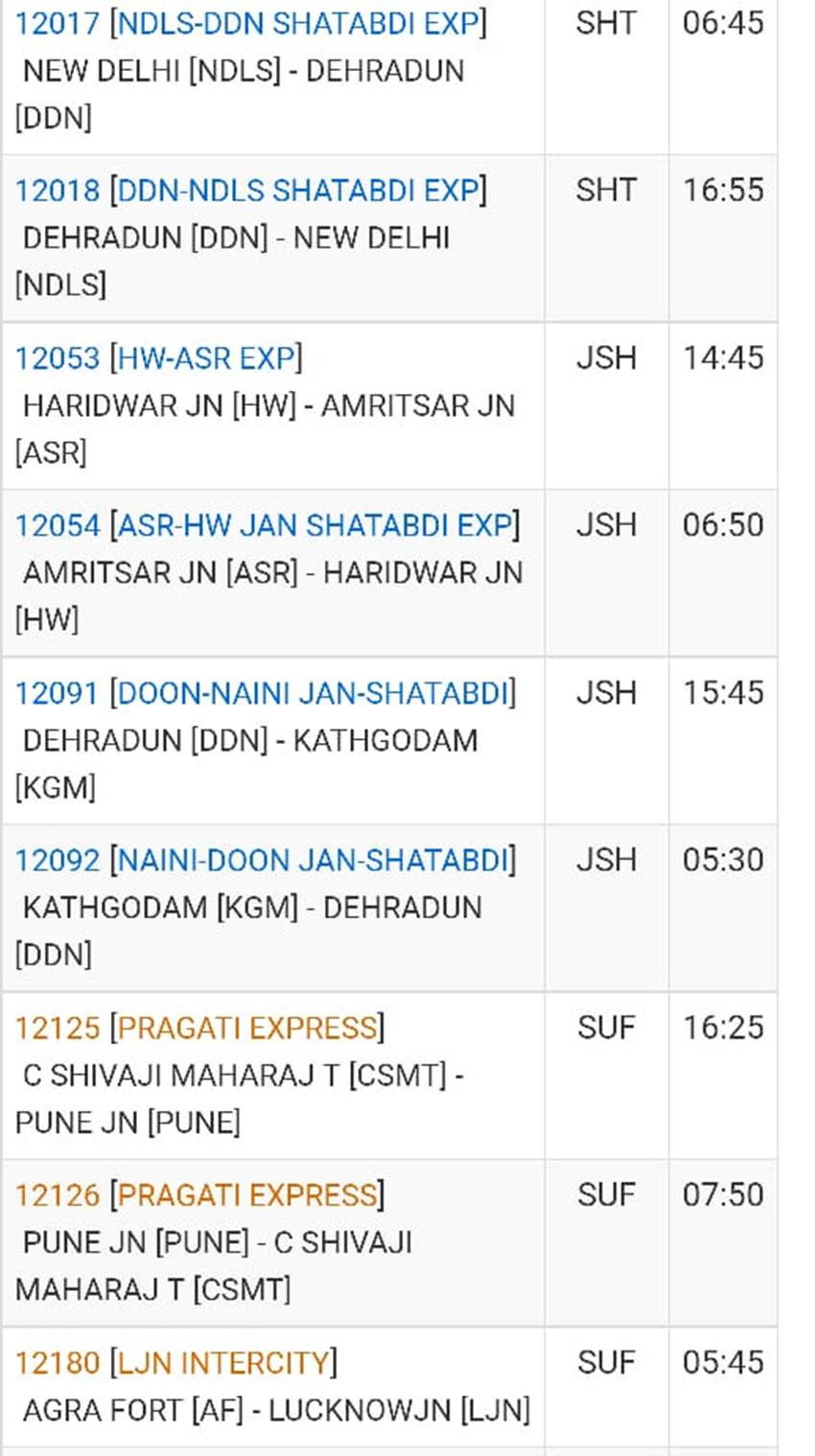Open train 12092 Naini-Doon Jan-Shatabdi link

[x=265, y=860]
